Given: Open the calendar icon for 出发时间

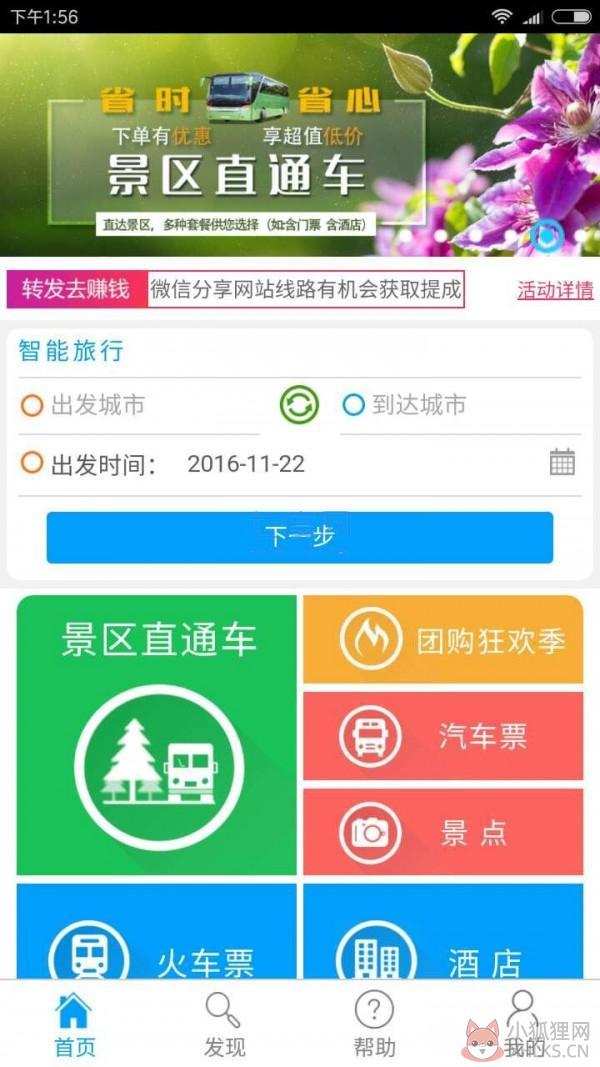Looking at the screenshot, I should [562, 462].
